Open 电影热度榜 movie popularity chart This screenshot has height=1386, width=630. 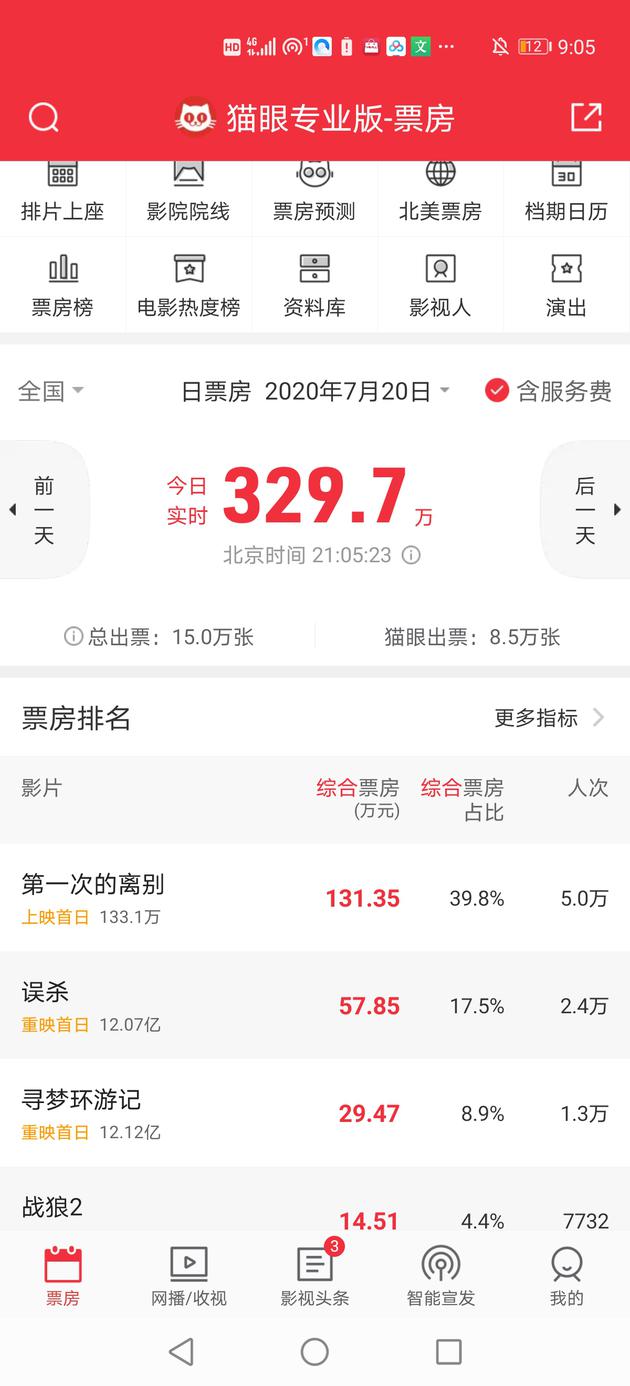(x=188, y=286)
